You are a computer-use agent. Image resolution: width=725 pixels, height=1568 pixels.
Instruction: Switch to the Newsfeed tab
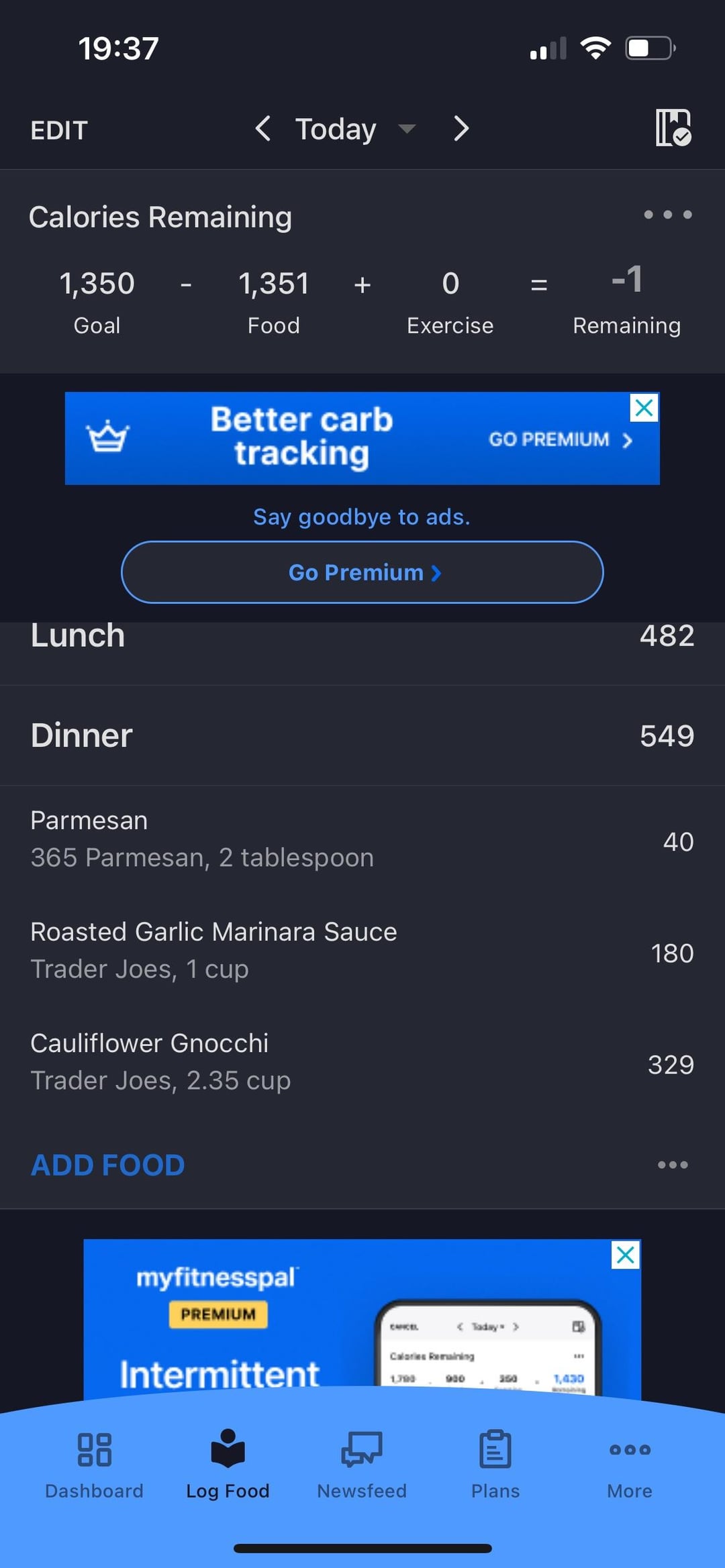click(362, 1464)
